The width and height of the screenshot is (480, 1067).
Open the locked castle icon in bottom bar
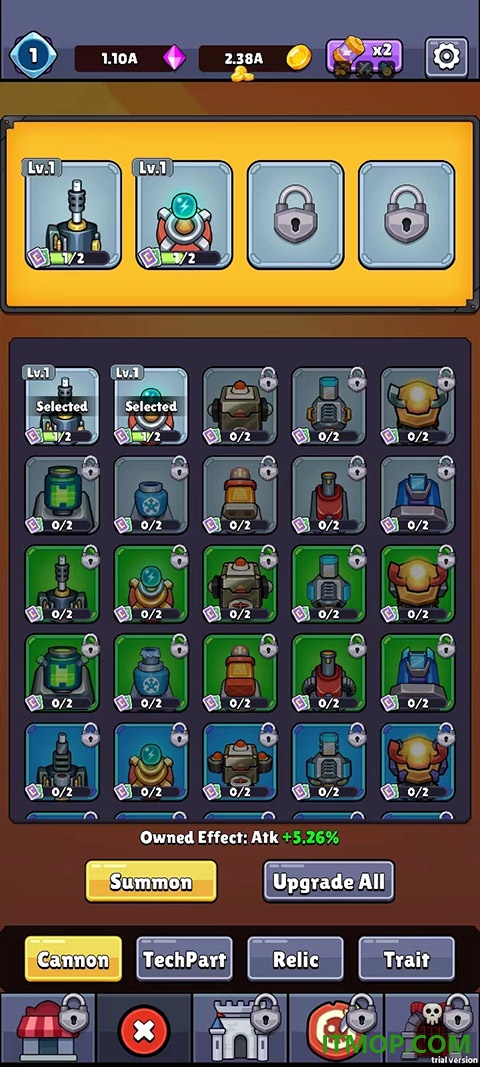click(240, 1030)
